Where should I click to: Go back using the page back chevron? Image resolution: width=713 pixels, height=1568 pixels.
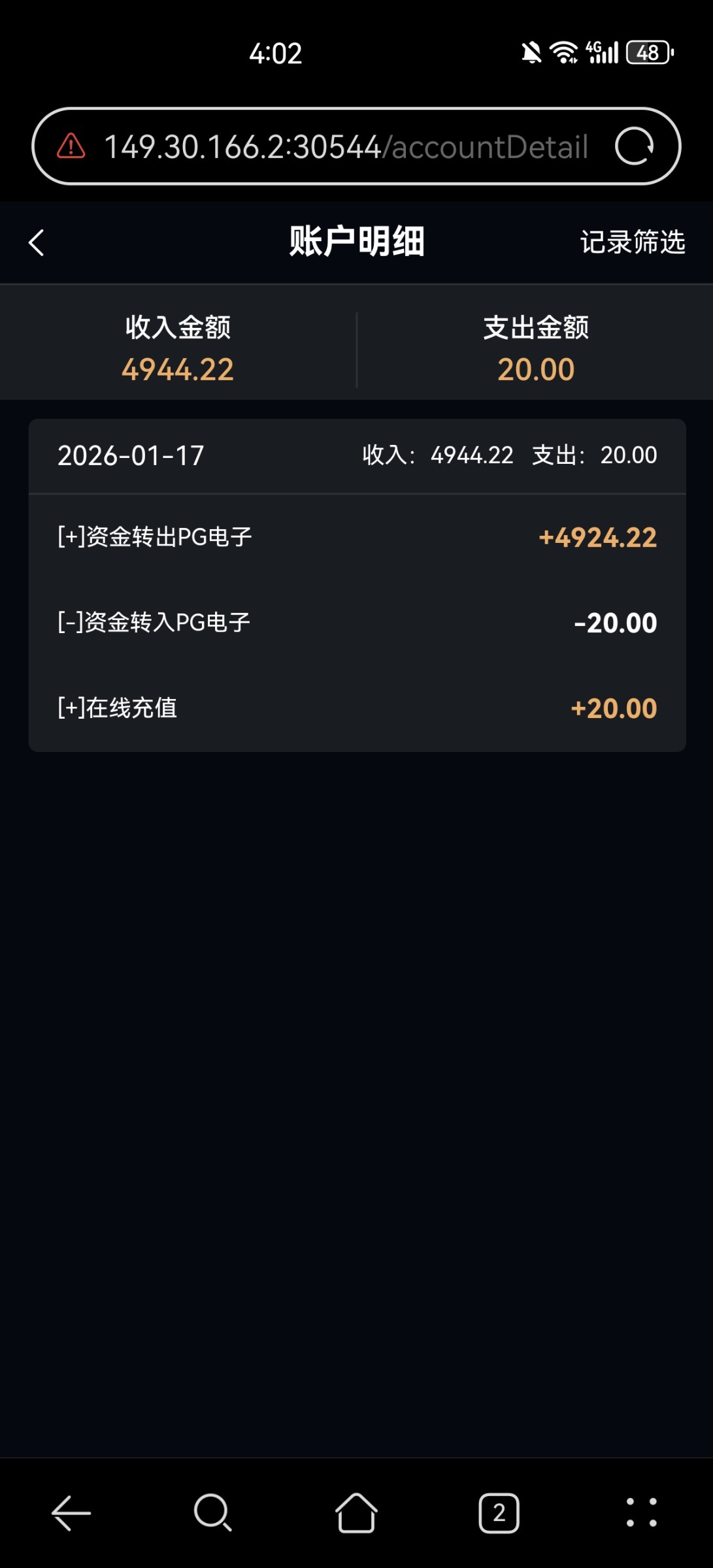[x=36, y=242]
